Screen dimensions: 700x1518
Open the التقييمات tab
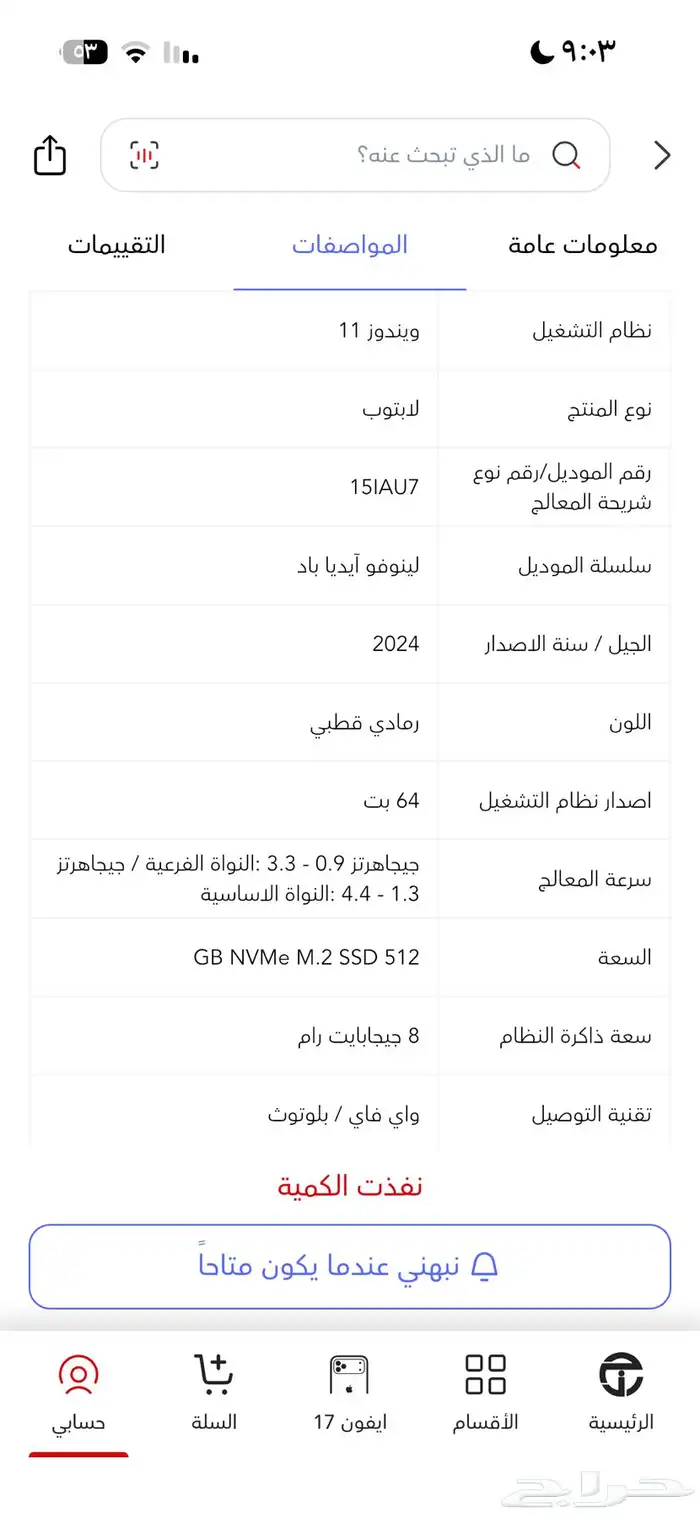coord(117,245)
